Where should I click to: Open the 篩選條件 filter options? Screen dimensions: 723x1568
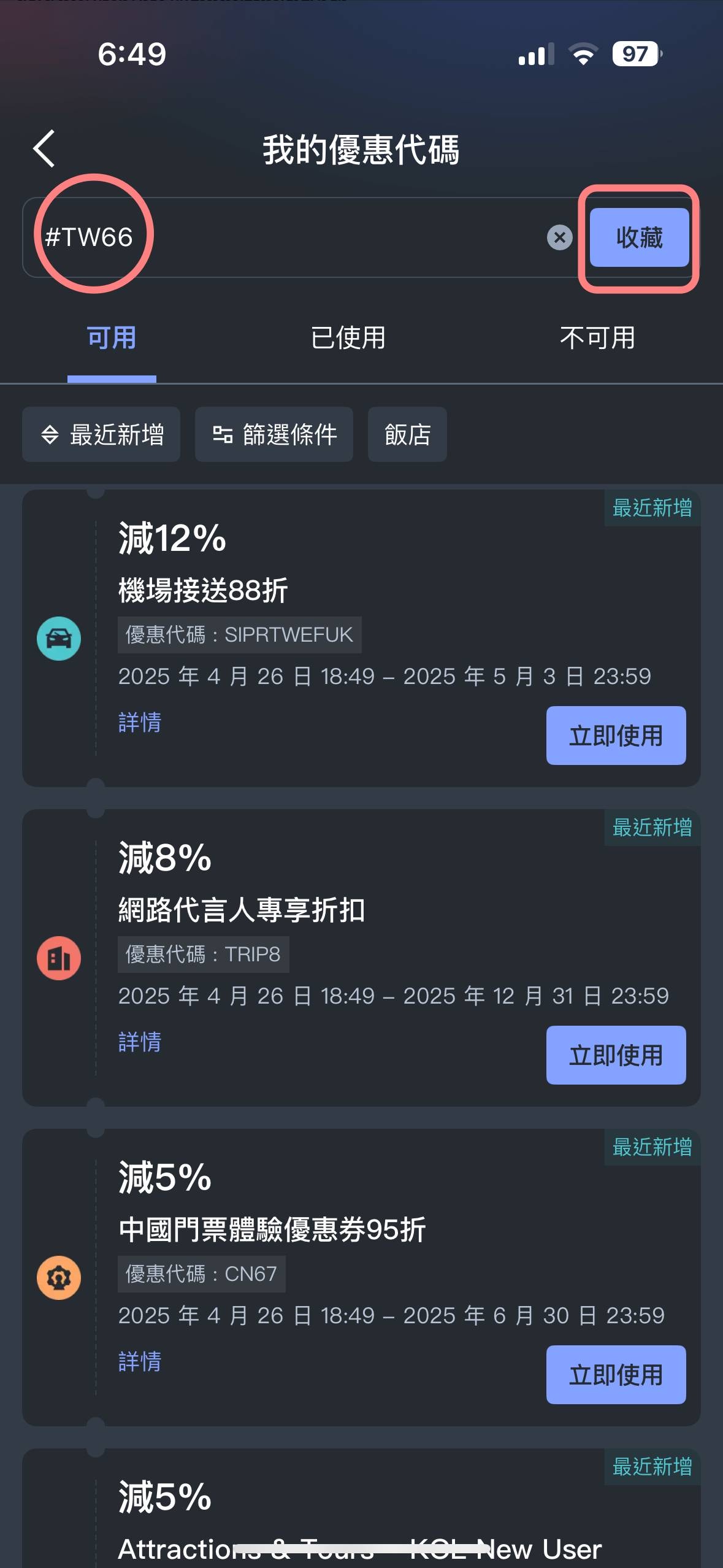(274, 434)
